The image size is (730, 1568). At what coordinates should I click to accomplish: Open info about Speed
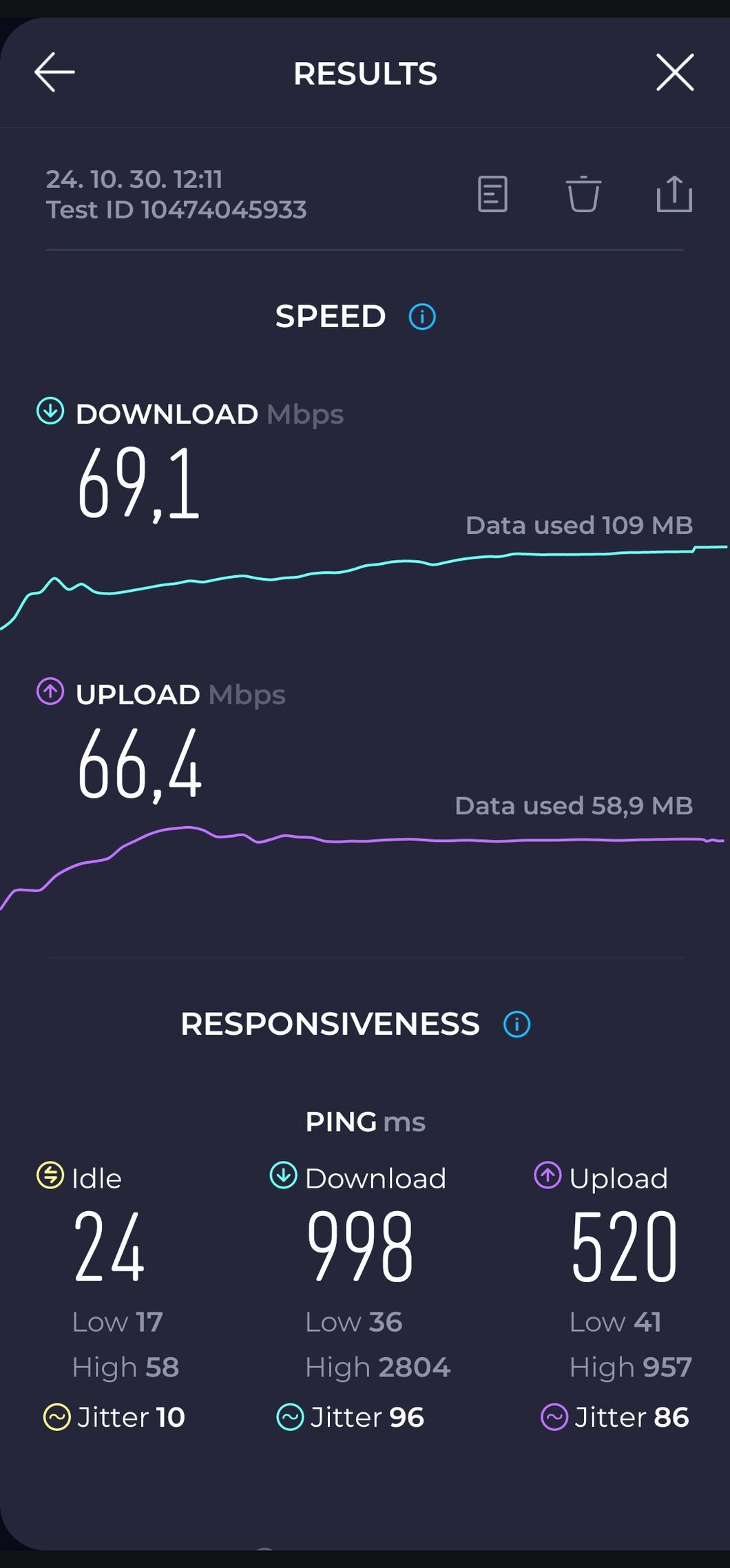pos(422,317)
